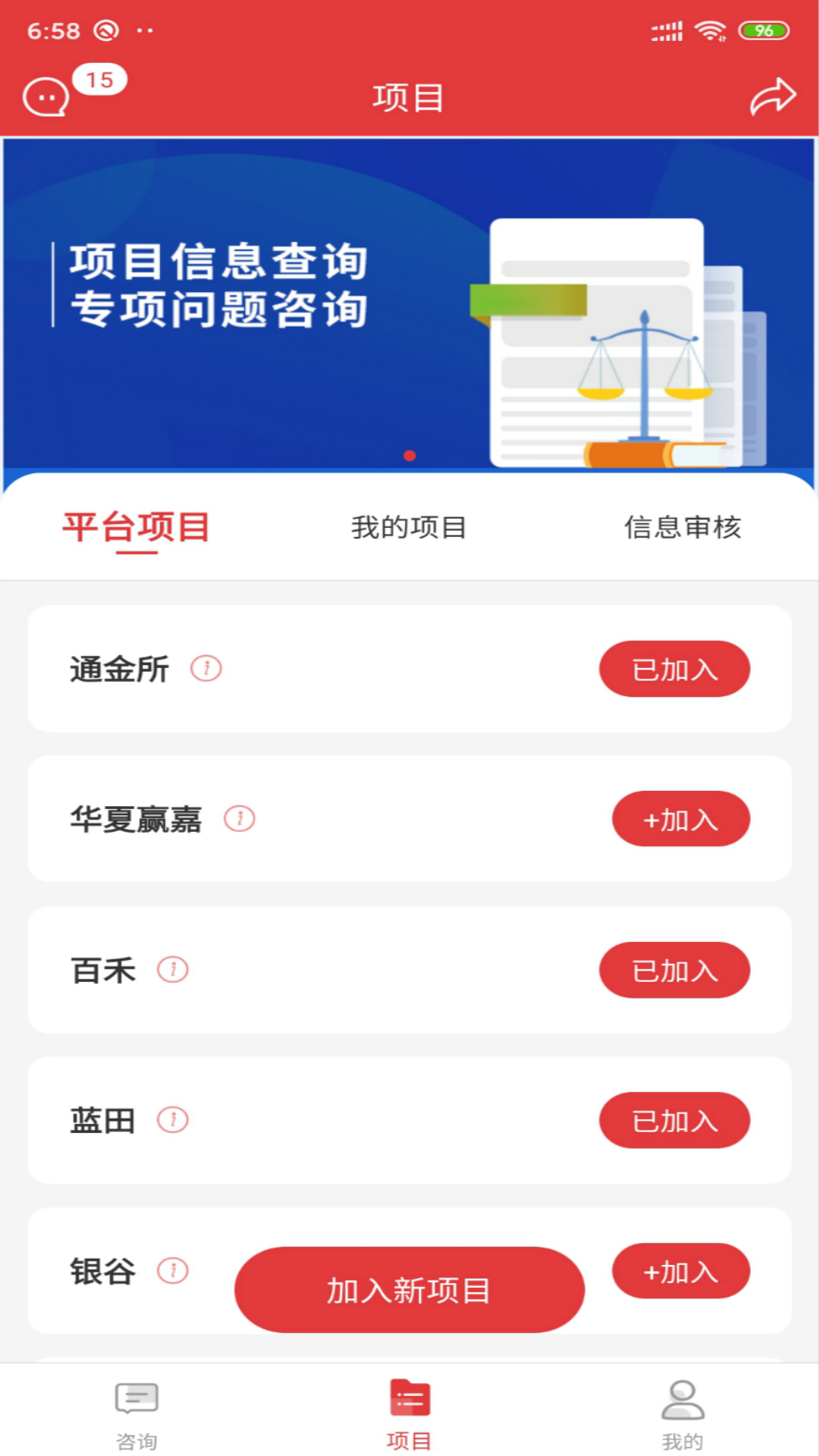Tap 已加入 button for 百禾
Image resolution: width=819 pixels, height=1456 pixels.
click(674, 970)
